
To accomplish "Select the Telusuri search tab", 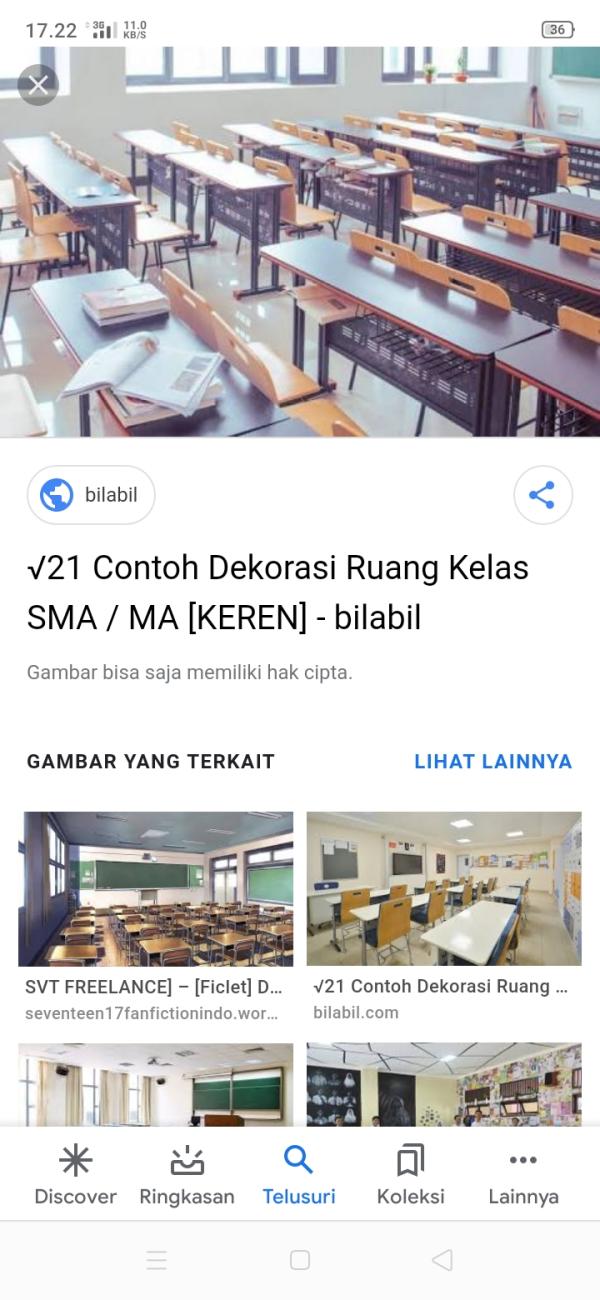I will coord(299,1176).
